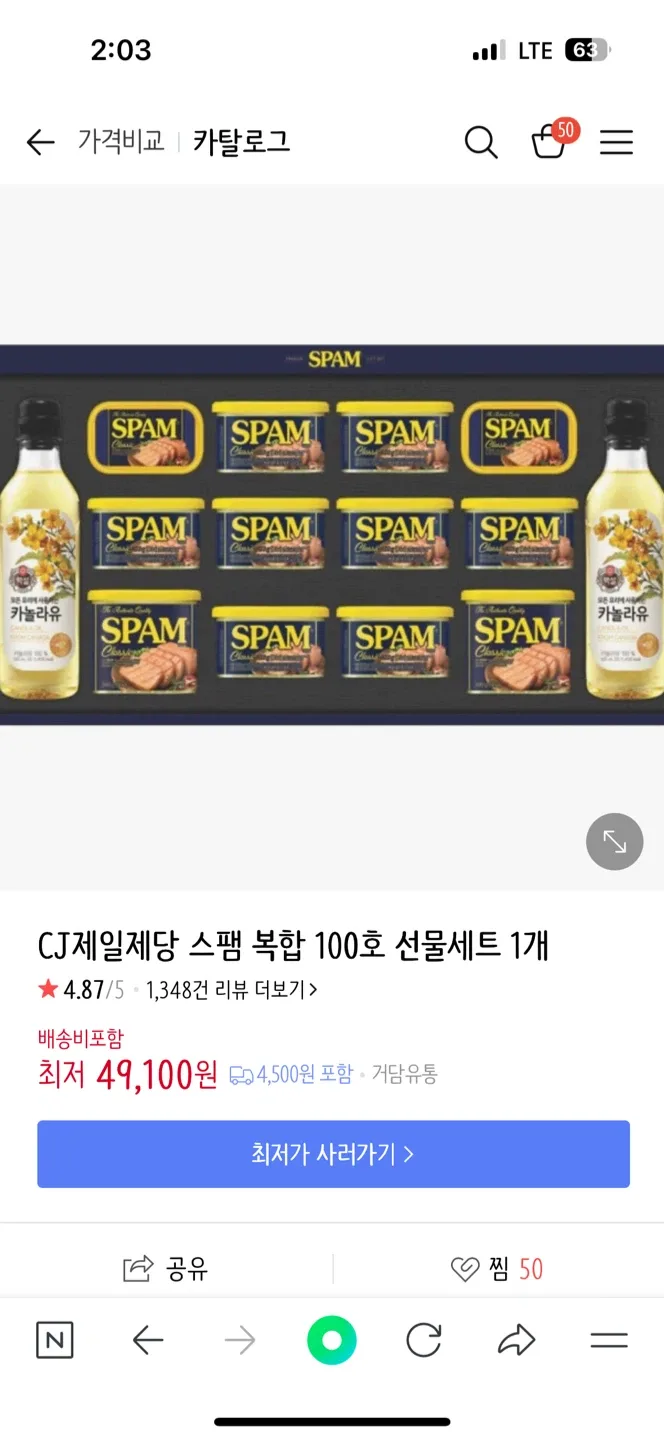The height and width of the screenshot is (1440, 664).
Task: Share this product via 공유
Action: coord(166,1269)
